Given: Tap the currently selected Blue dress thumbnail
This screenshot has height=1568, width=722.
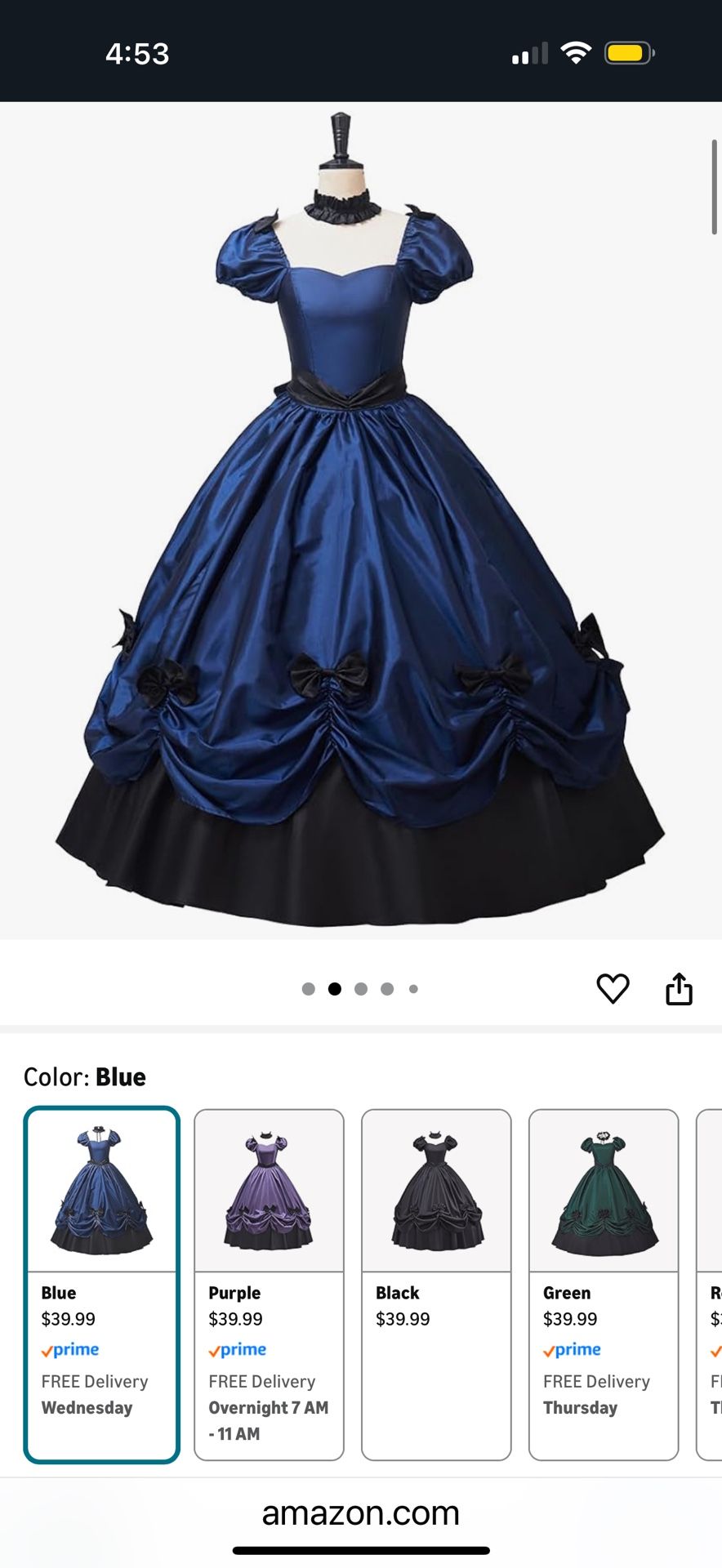Looking at the screenshot, I should tap(100, 1188).
